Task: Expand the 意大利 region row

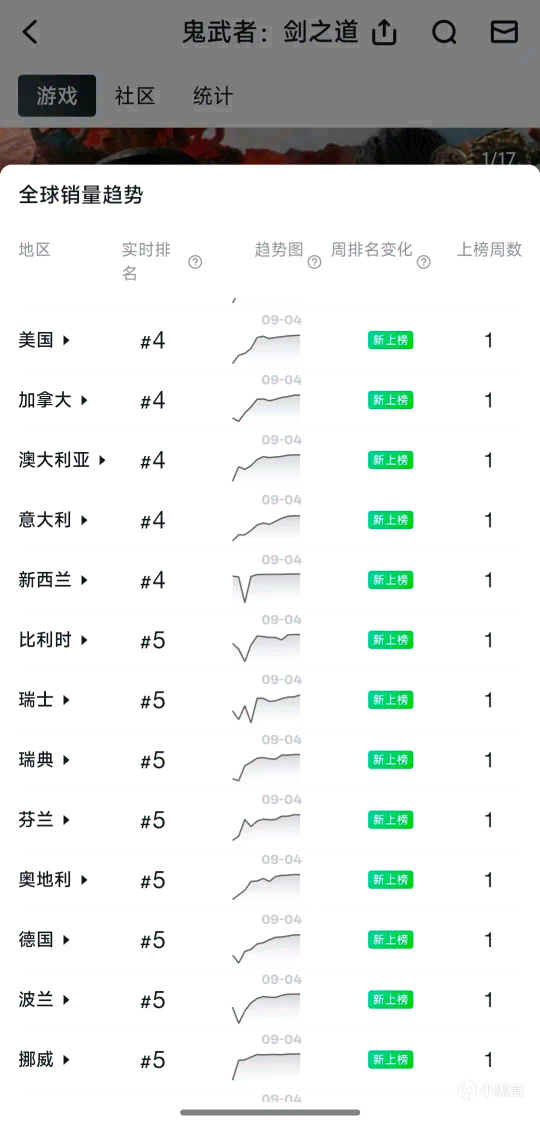Action: 54,520
